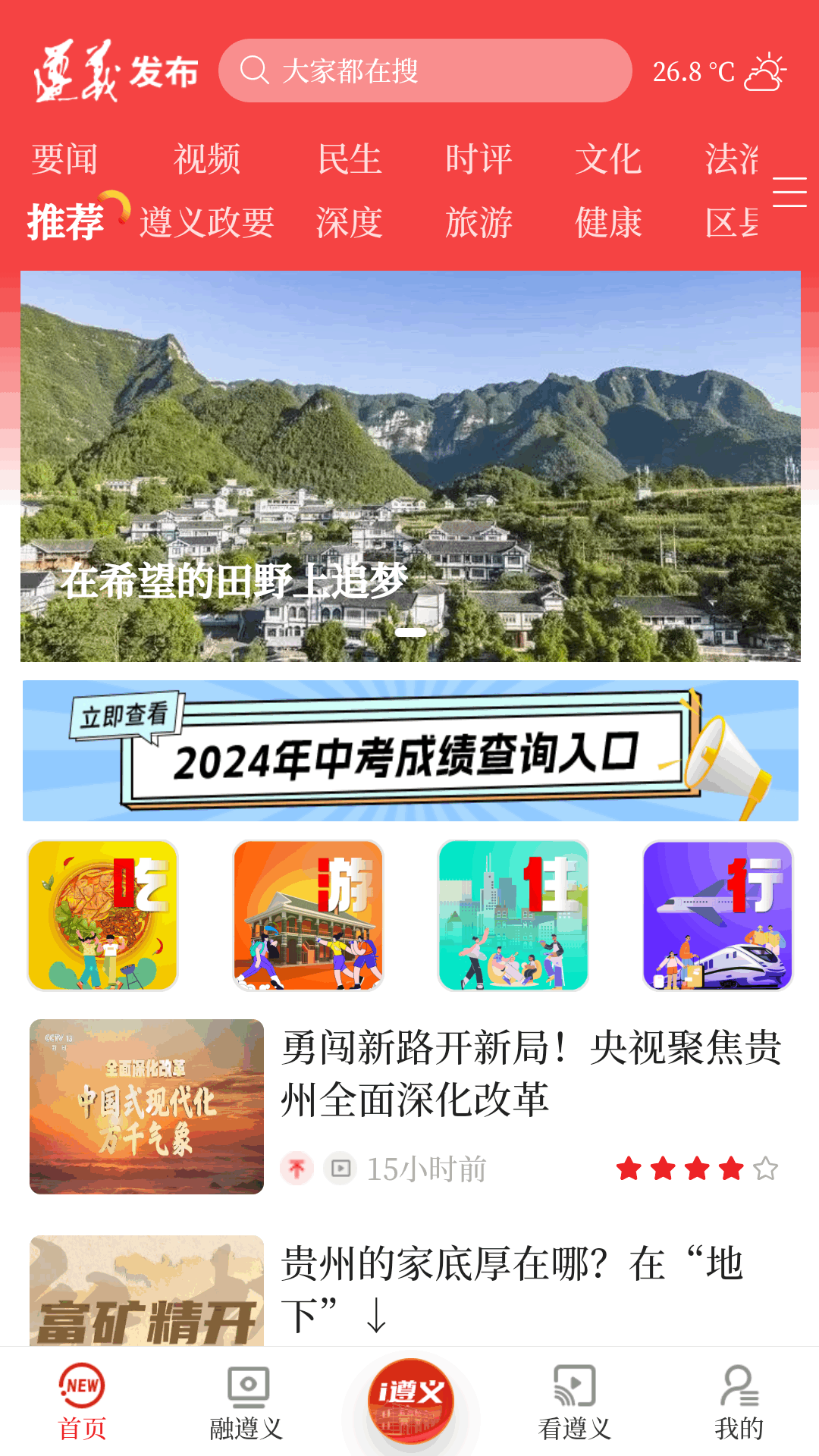Open the headline 在希望的田野上追梦

pos(236,580)
